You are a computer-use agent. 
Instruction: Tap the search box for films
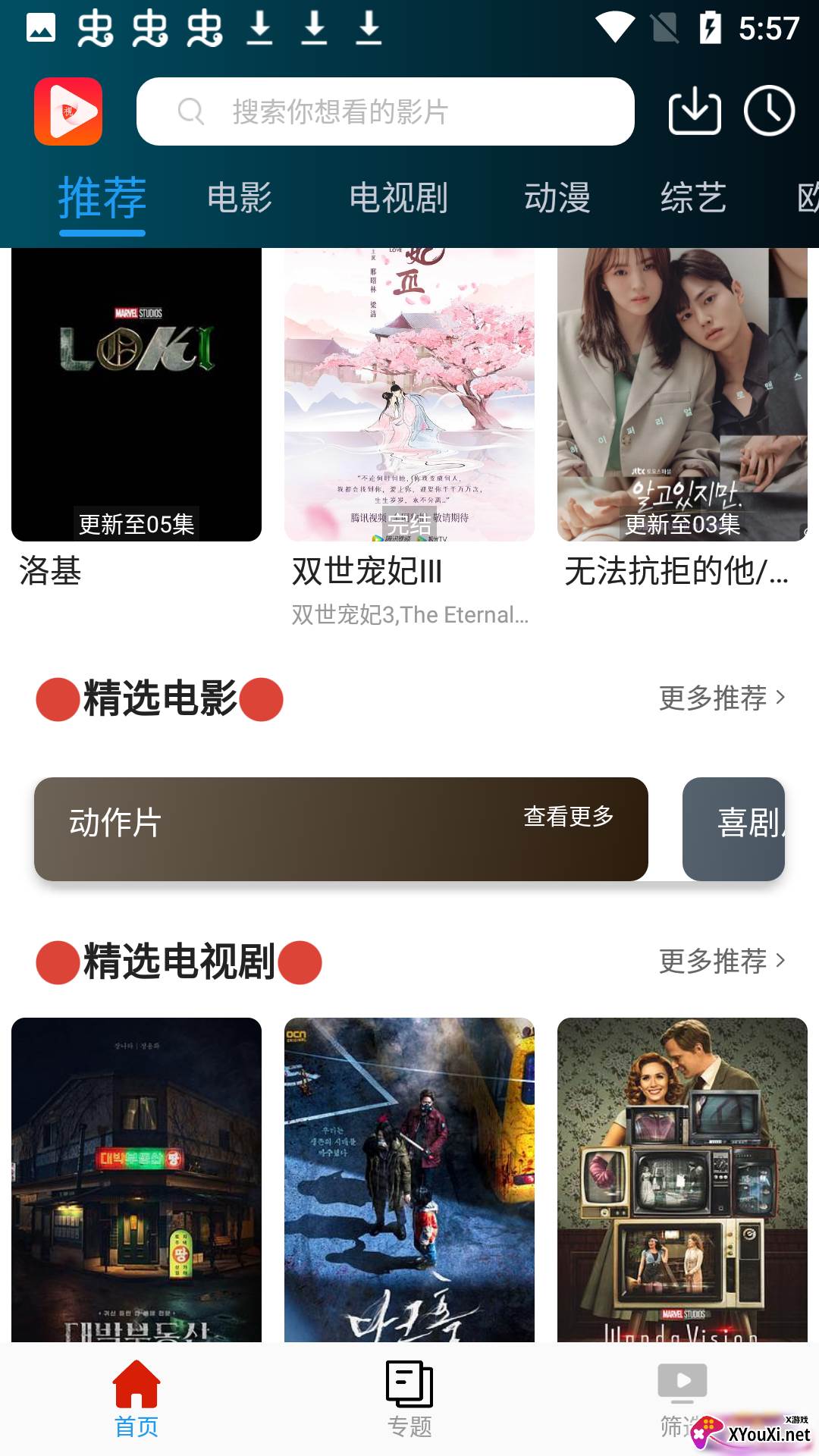click(385, 111)
